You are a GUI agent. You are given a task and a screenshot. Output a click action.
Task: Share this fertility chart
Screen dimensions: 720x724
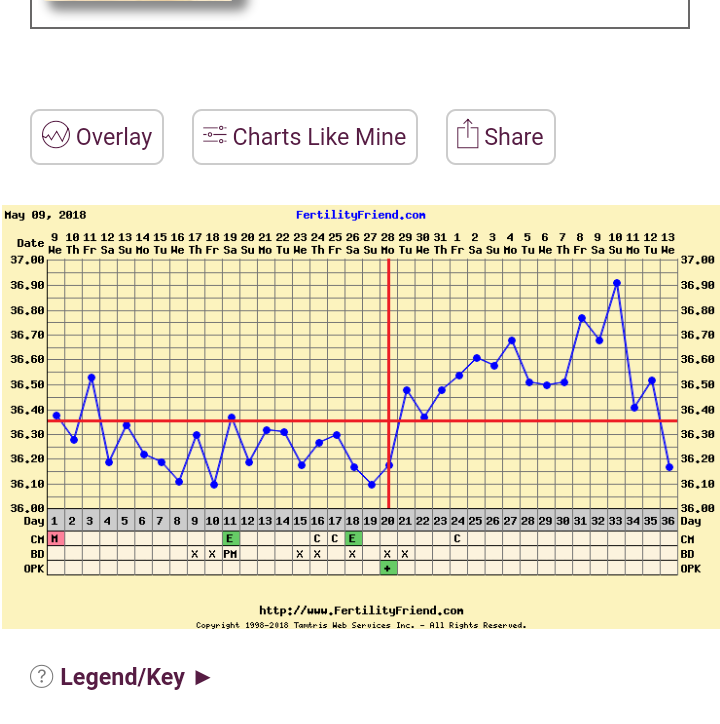[x=500, y=137]
